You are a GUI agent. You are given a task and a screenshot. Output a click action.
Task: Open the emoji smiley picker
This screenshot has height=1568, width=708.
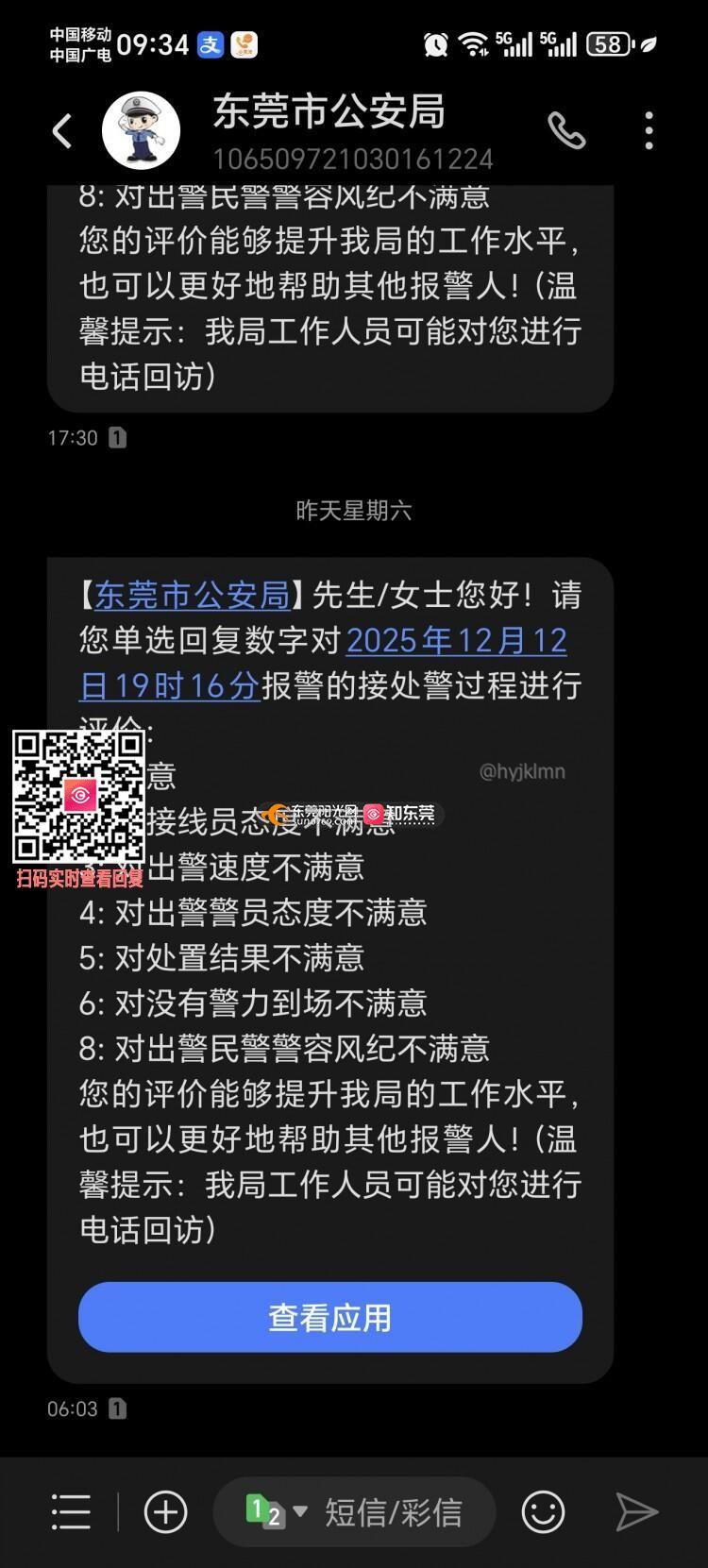[543, 1512]
